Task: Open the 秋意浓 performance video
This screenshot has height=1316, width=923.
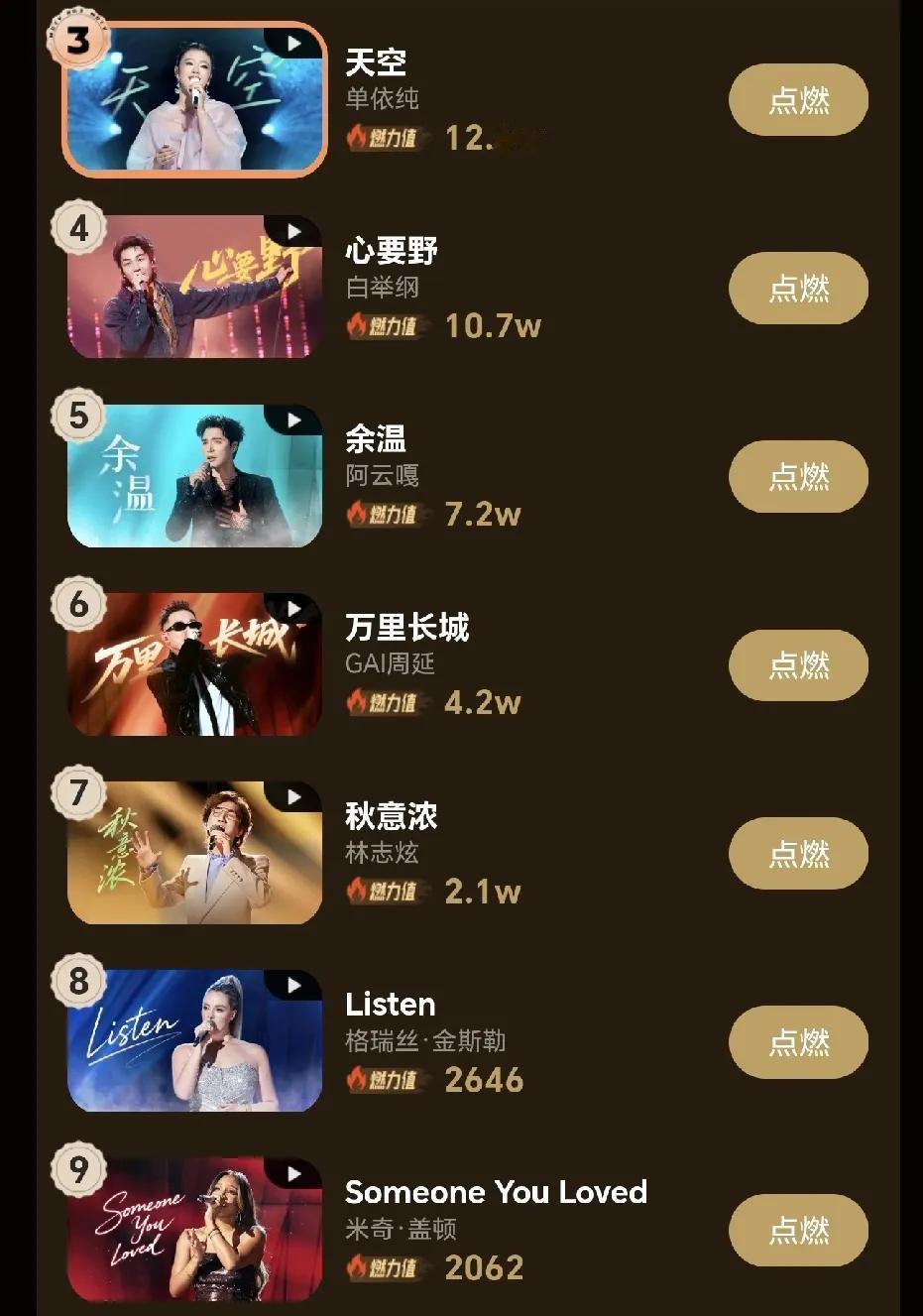Action: pos(195,853)
